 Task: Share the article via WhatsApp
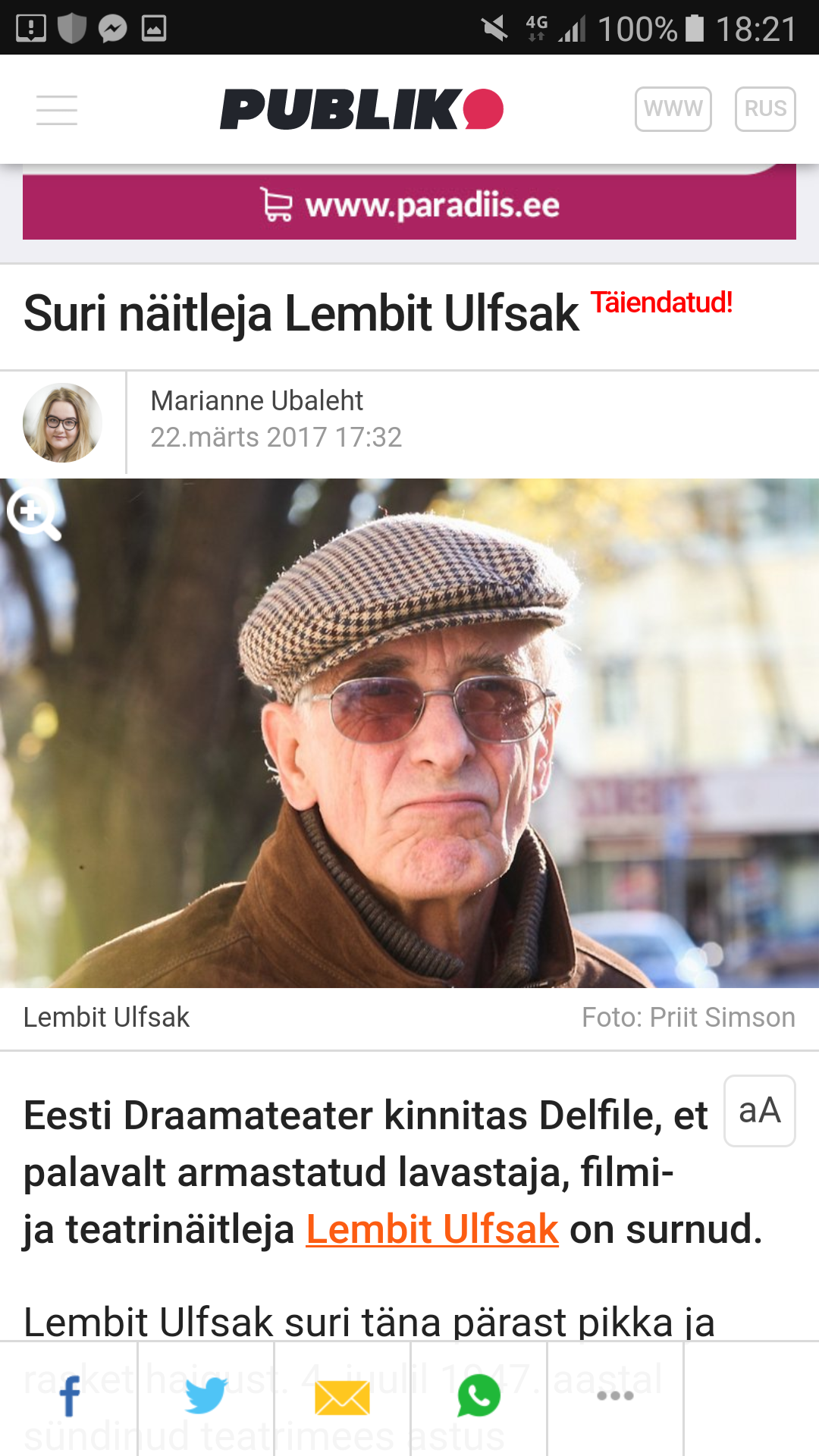pyautogui.click(x=479, y=1396)
